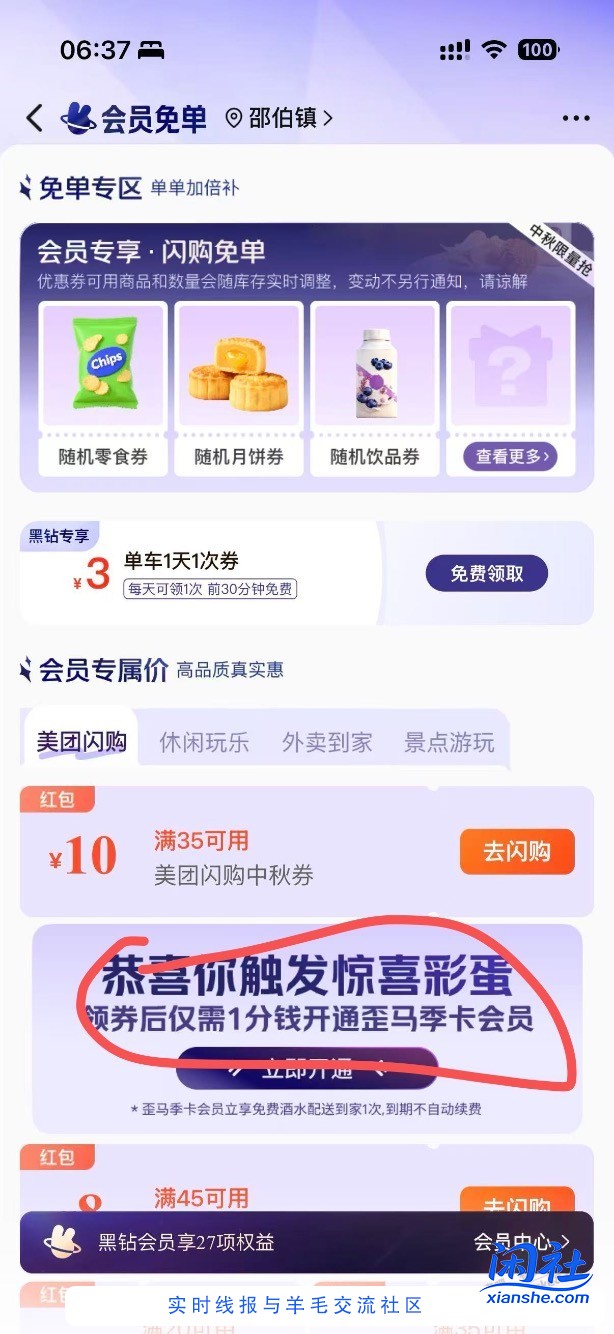Claim the bike coupon with 免费领取

(x=486, y=574)
